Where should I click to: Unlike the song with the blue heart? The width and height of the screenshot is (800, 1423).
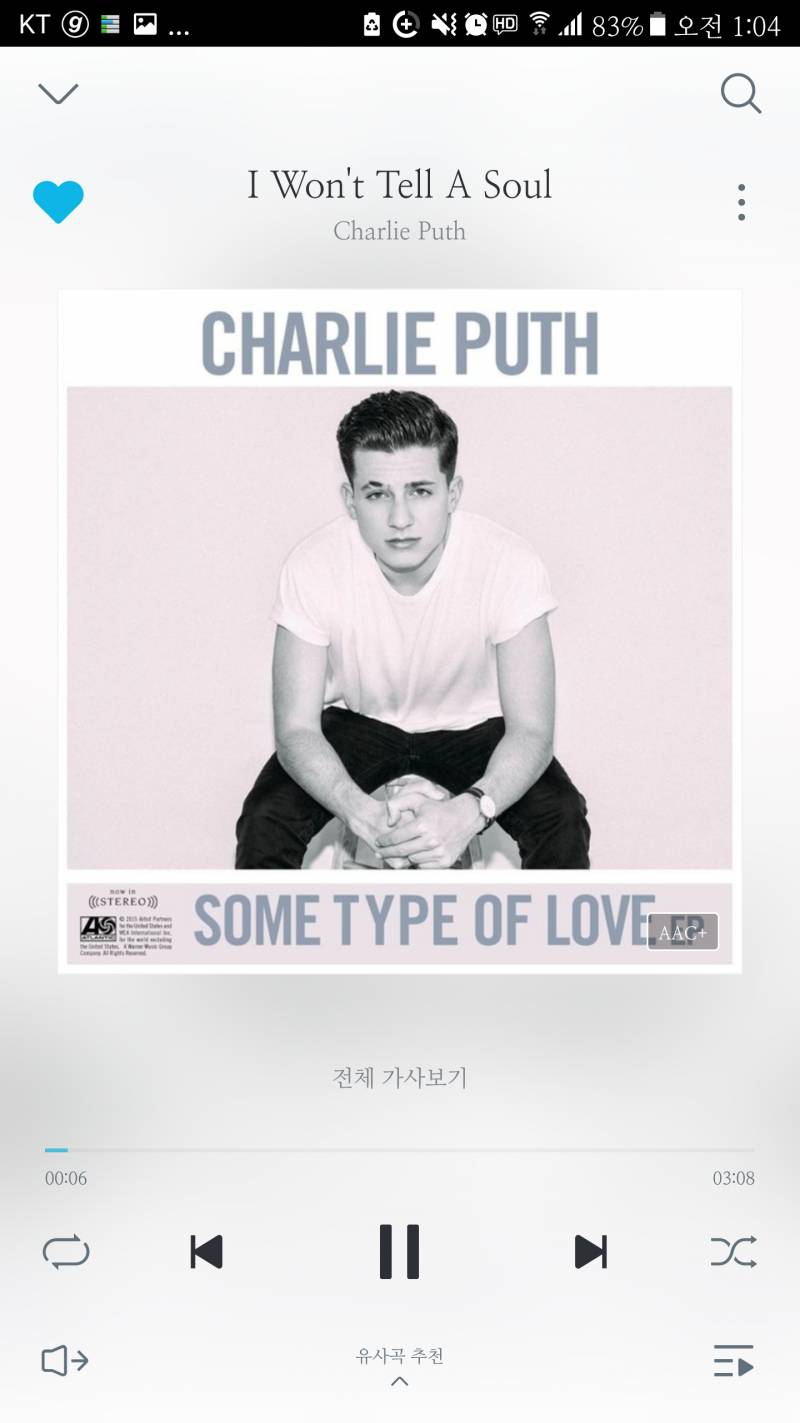click(58, 202)
